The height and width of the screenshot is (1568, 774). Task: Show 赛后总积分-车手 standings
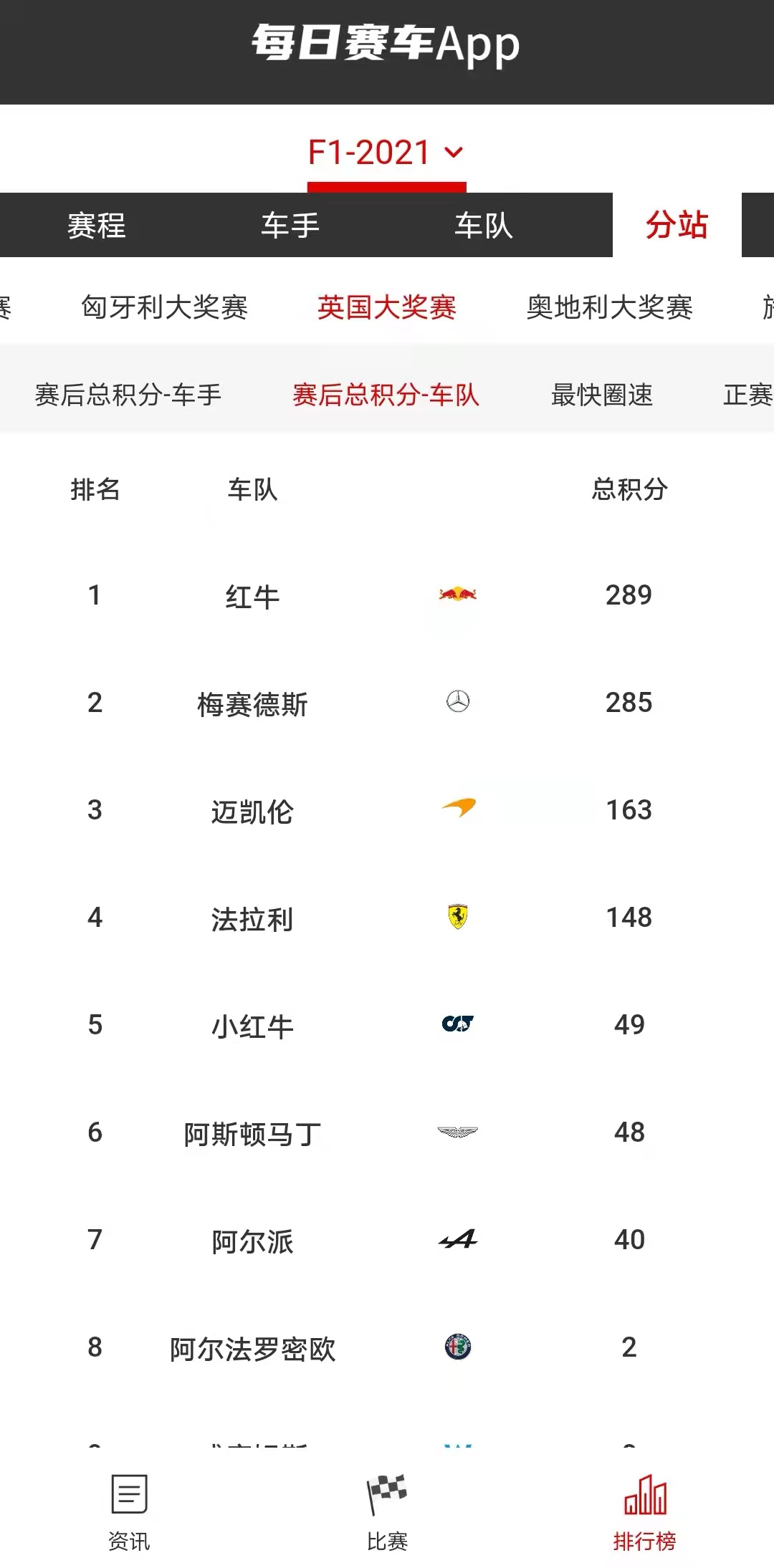coord(128,395)
